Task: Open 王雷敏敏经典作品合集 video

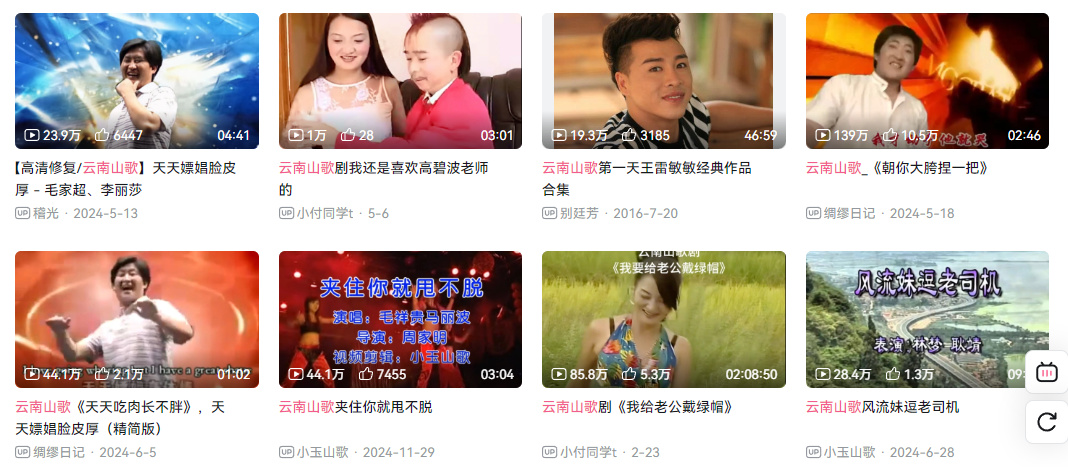Action: tap(663, 80)
